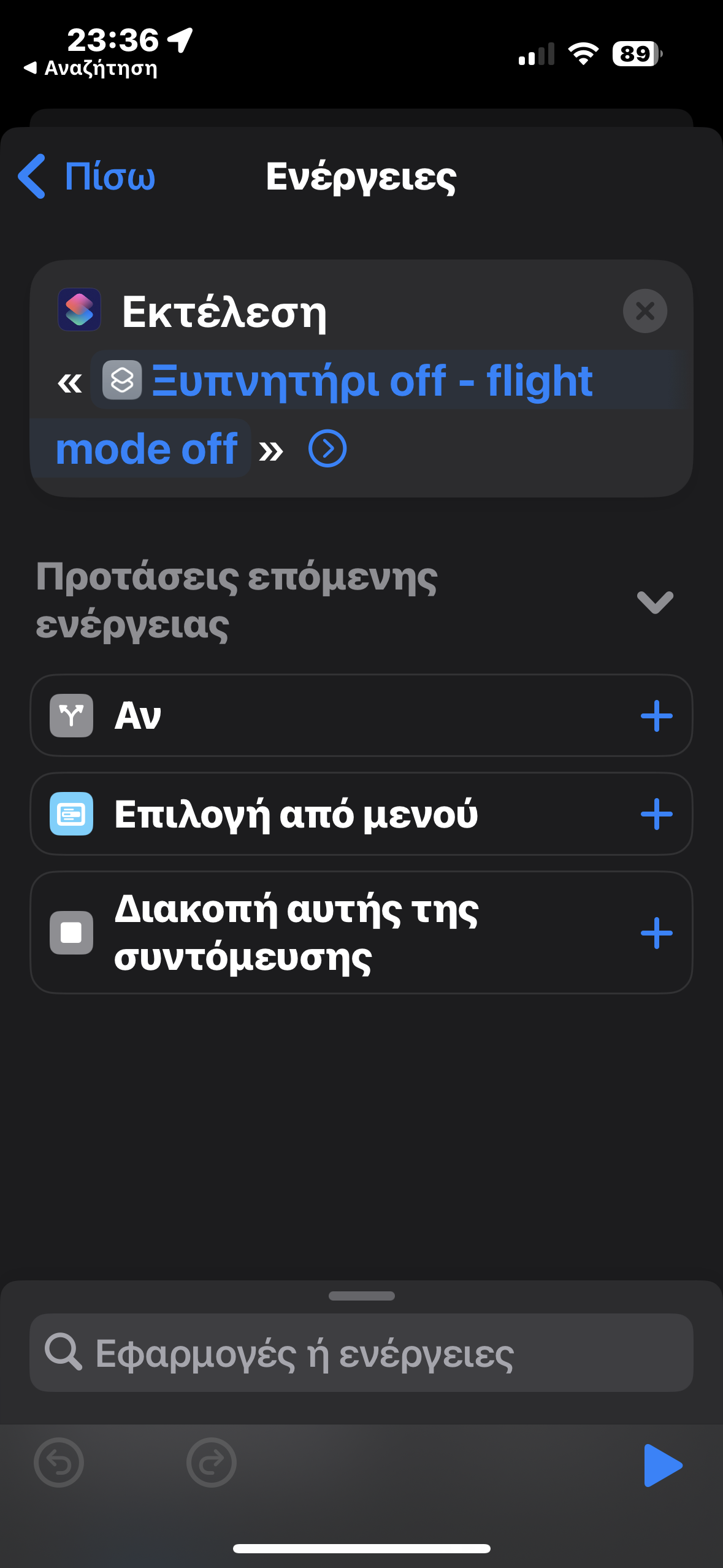Go back with the Πίσω button
Screen dimensions: 723x1568
tap(86, 177)
